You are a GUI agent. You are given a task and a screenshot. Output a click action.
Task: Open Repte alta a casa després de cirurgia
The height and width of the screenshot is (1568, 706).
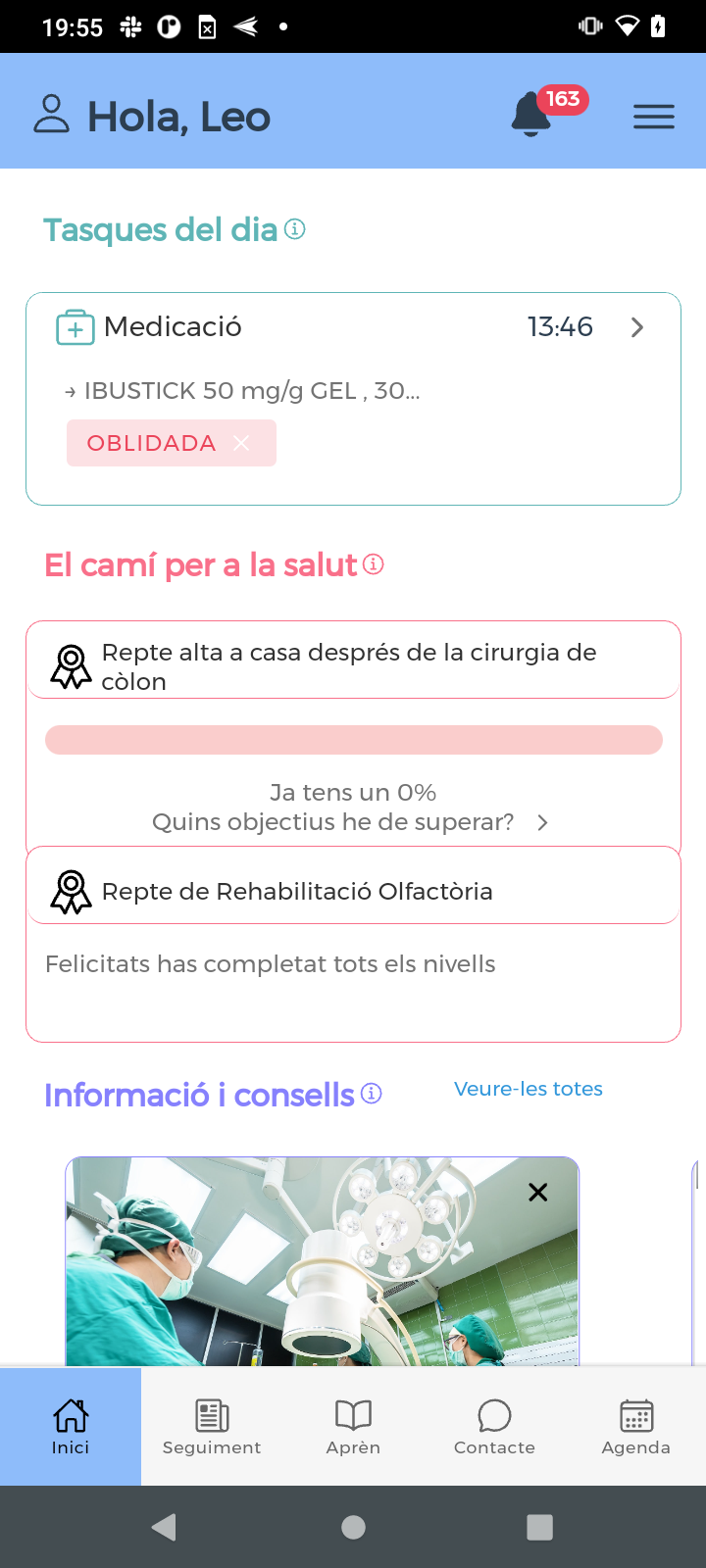coord(353,661)
